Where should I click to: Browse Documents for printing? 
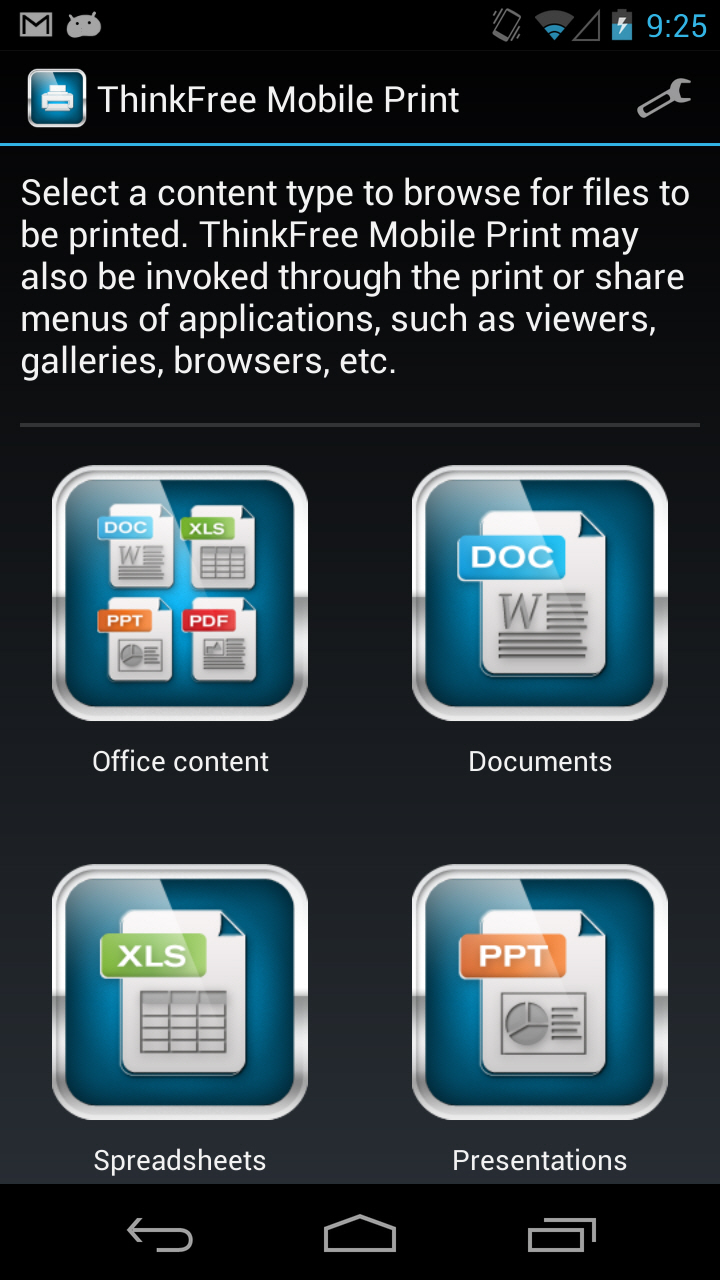tap(540, 593)
